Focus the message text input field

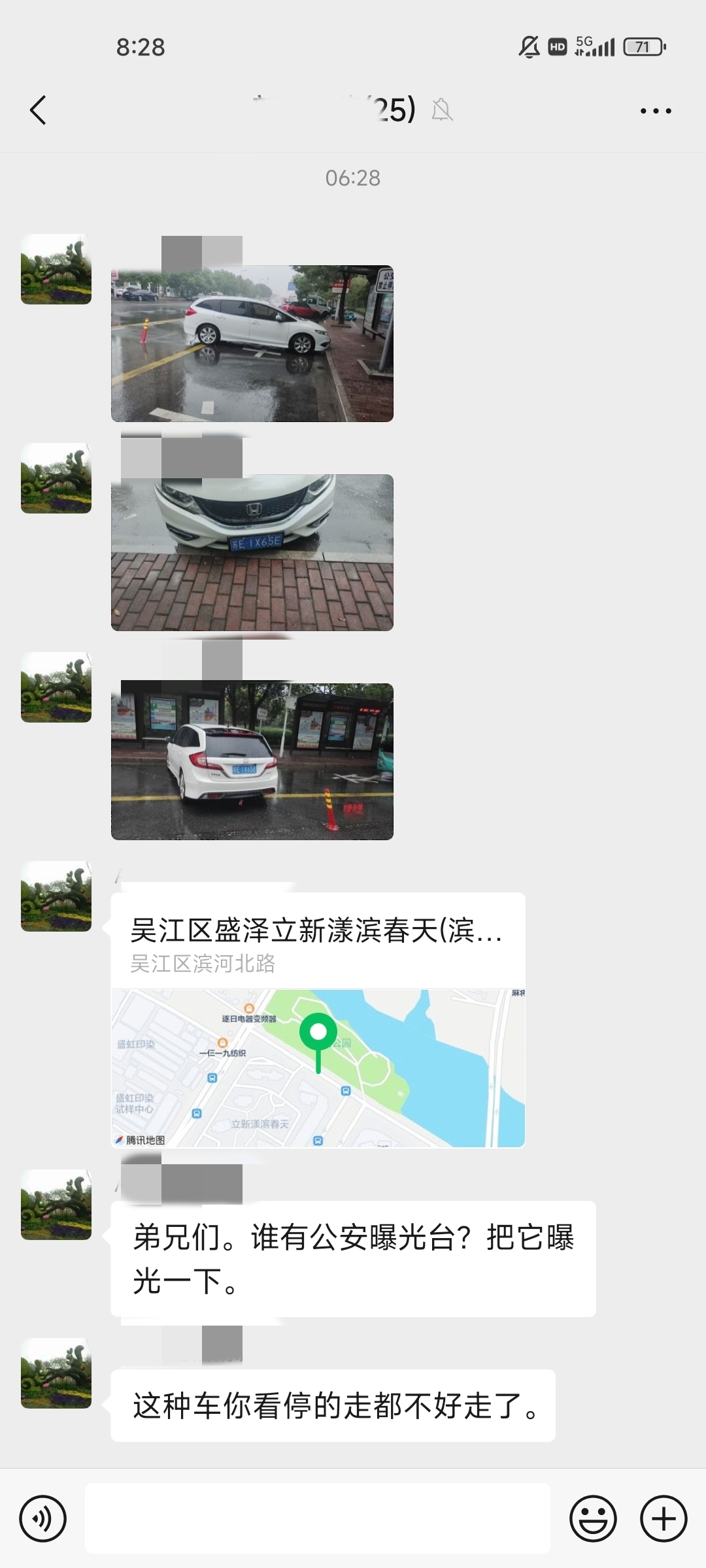coord(318,1518)
